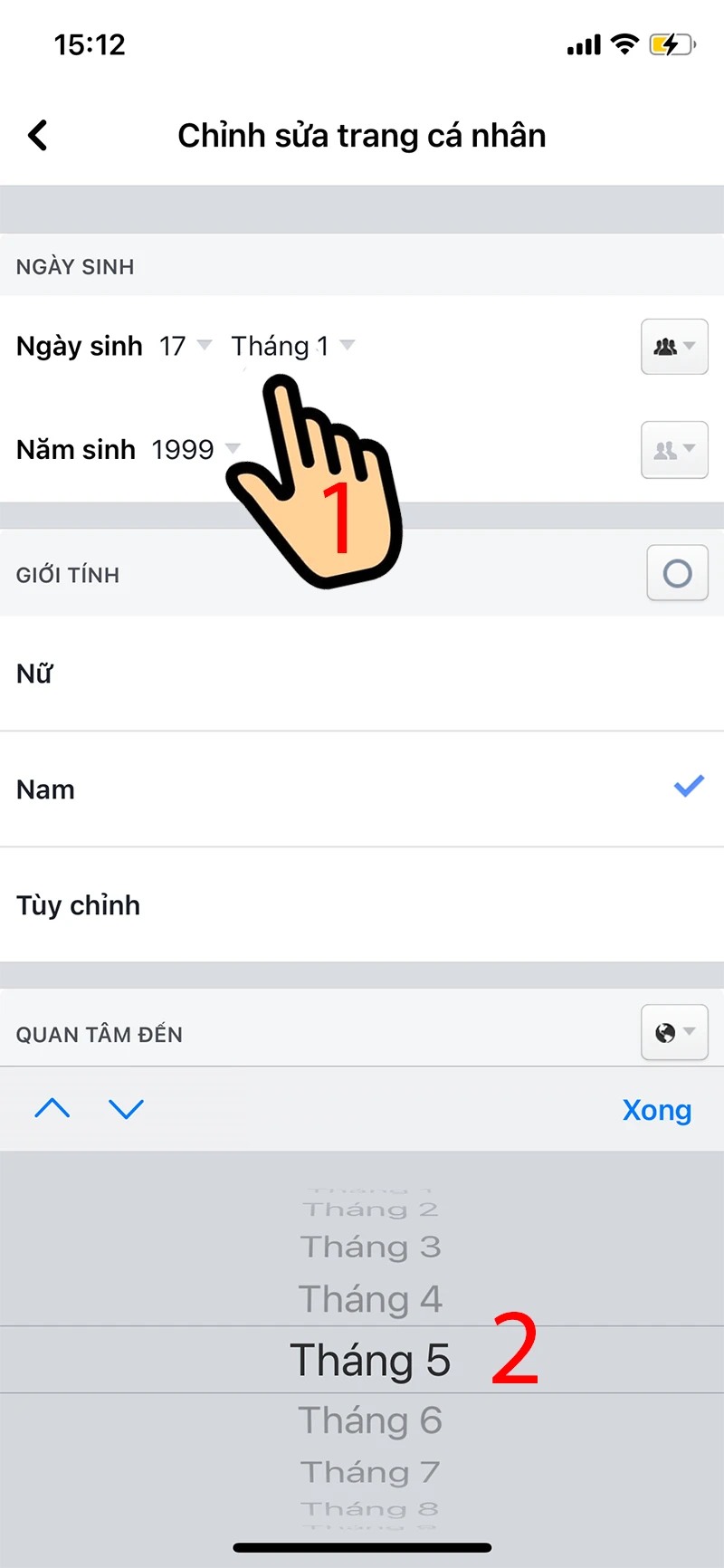Click the down chevron above the month picker
Screen dimensions: 724x1568
126,1108
